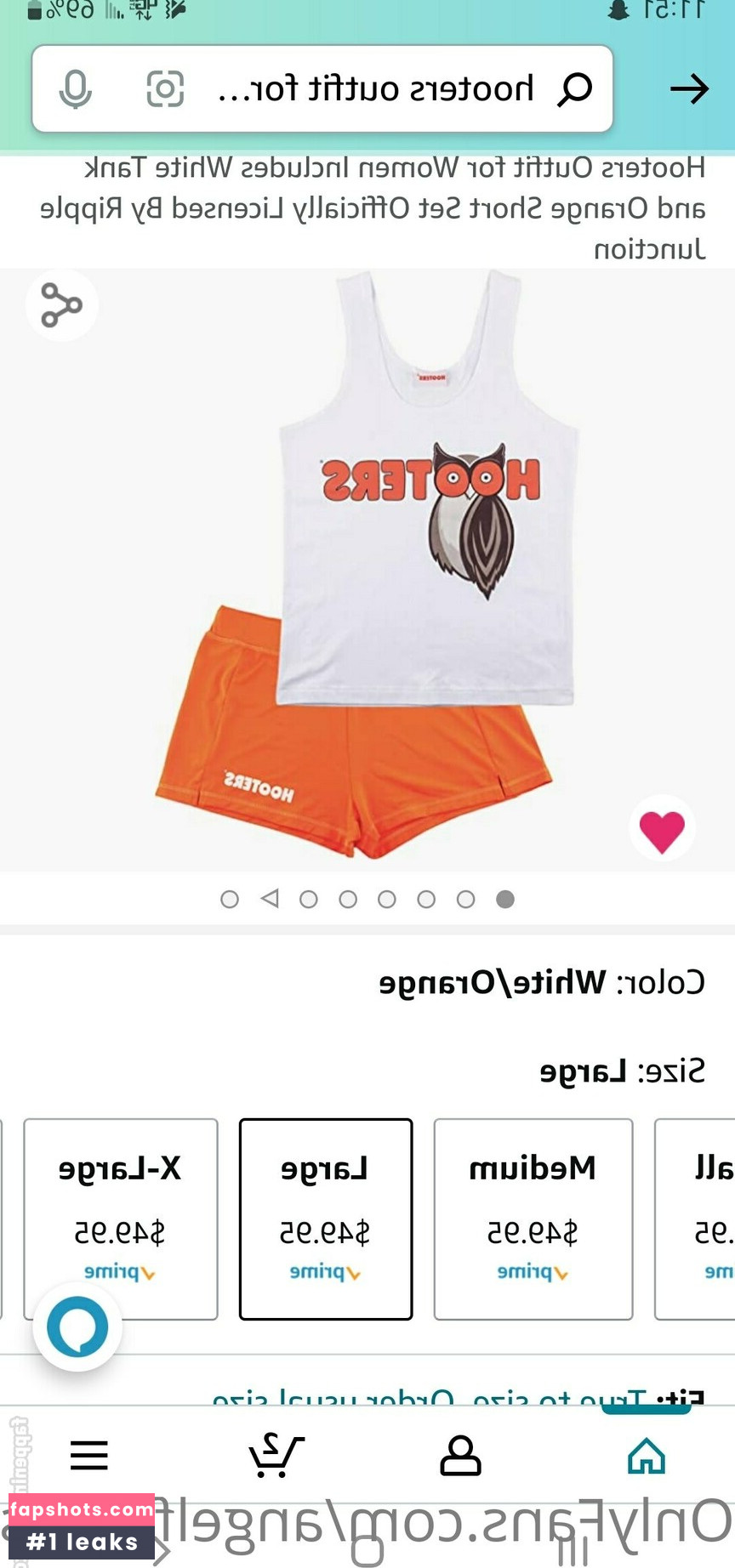Select size Large
The height and width of the screenshot is (1568, 735).
coord(326,1218)
